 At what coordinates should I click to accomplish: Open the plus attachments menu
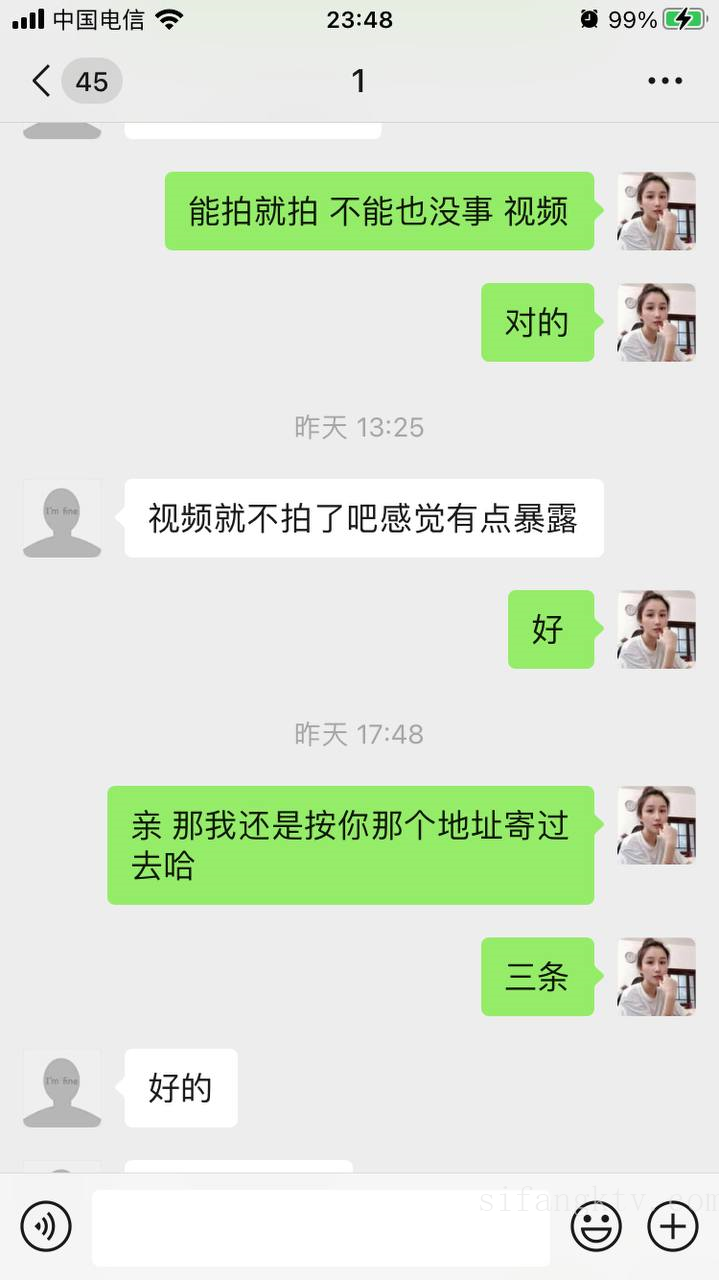click(x=672, y=1226)
